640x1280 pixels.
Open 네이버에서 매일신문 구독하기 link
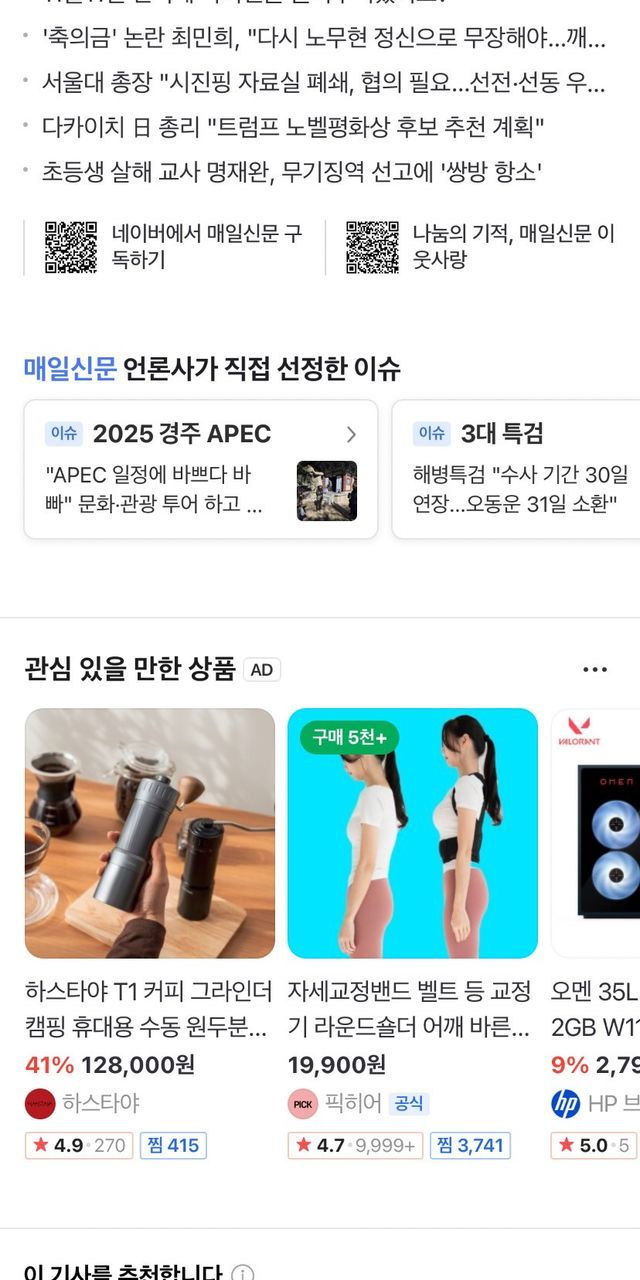pyautogui.click(x=205, y=247)
